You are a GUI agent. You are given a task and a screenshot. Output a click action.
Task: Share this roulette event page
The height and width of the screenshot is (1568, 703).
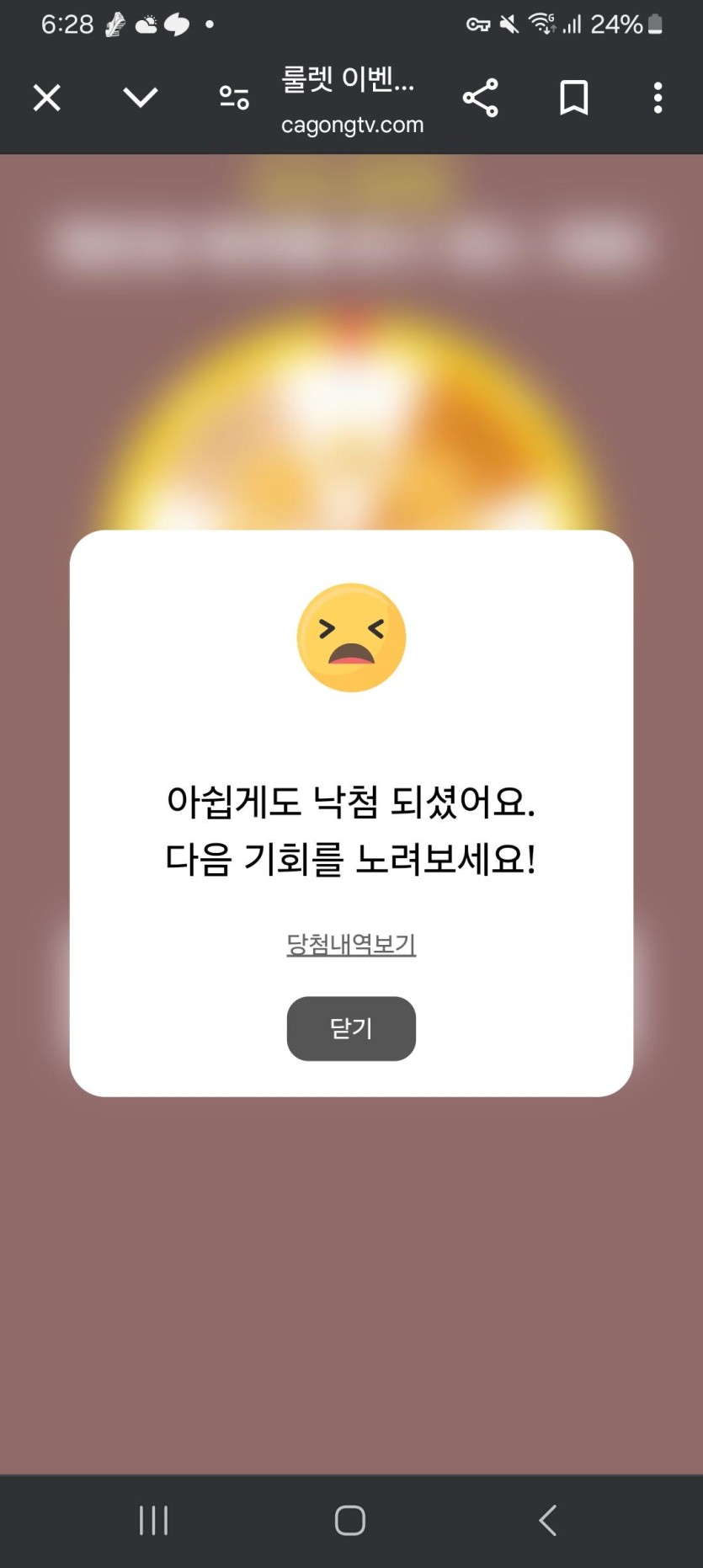[480, 98]
